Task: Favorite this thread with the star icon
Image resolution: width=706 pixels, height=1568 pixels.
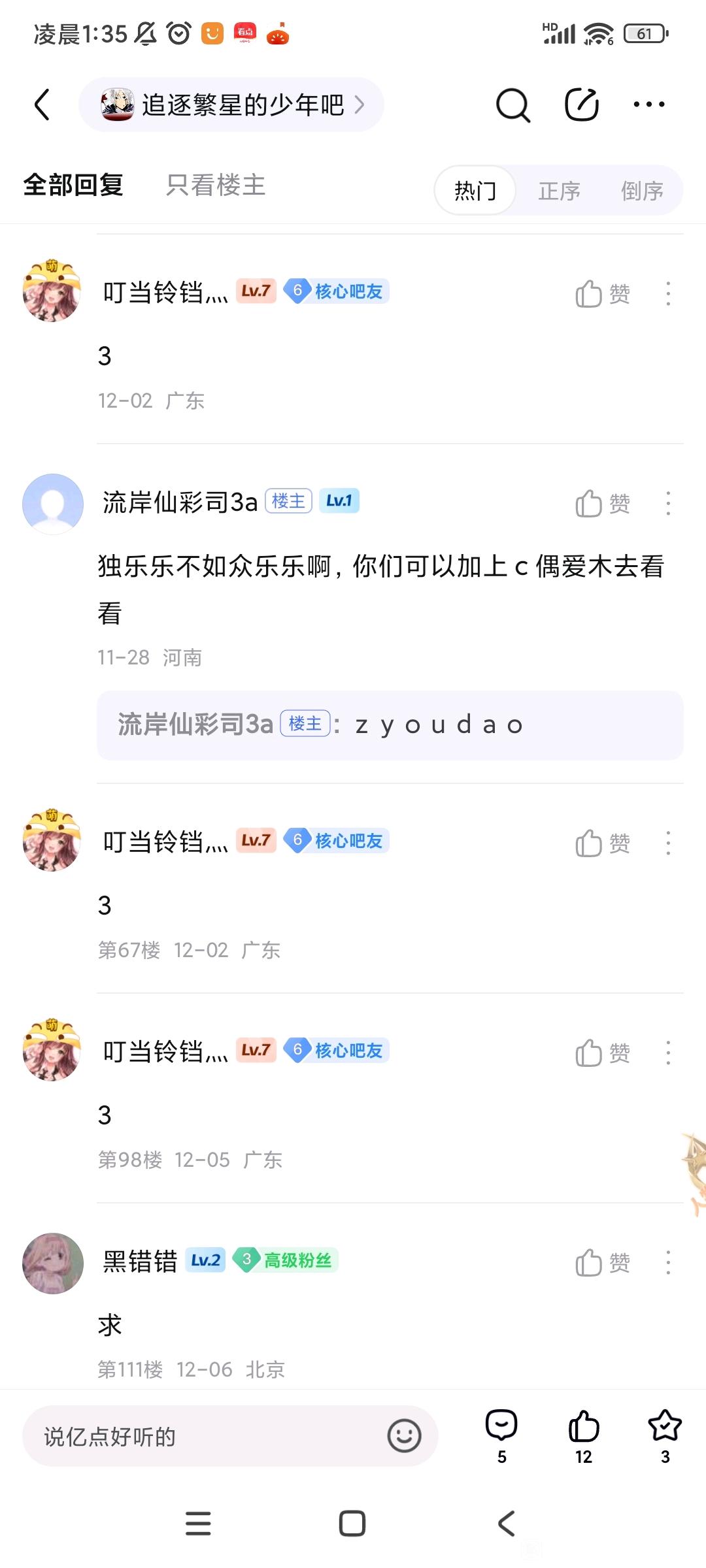Action: [665, 1435]
